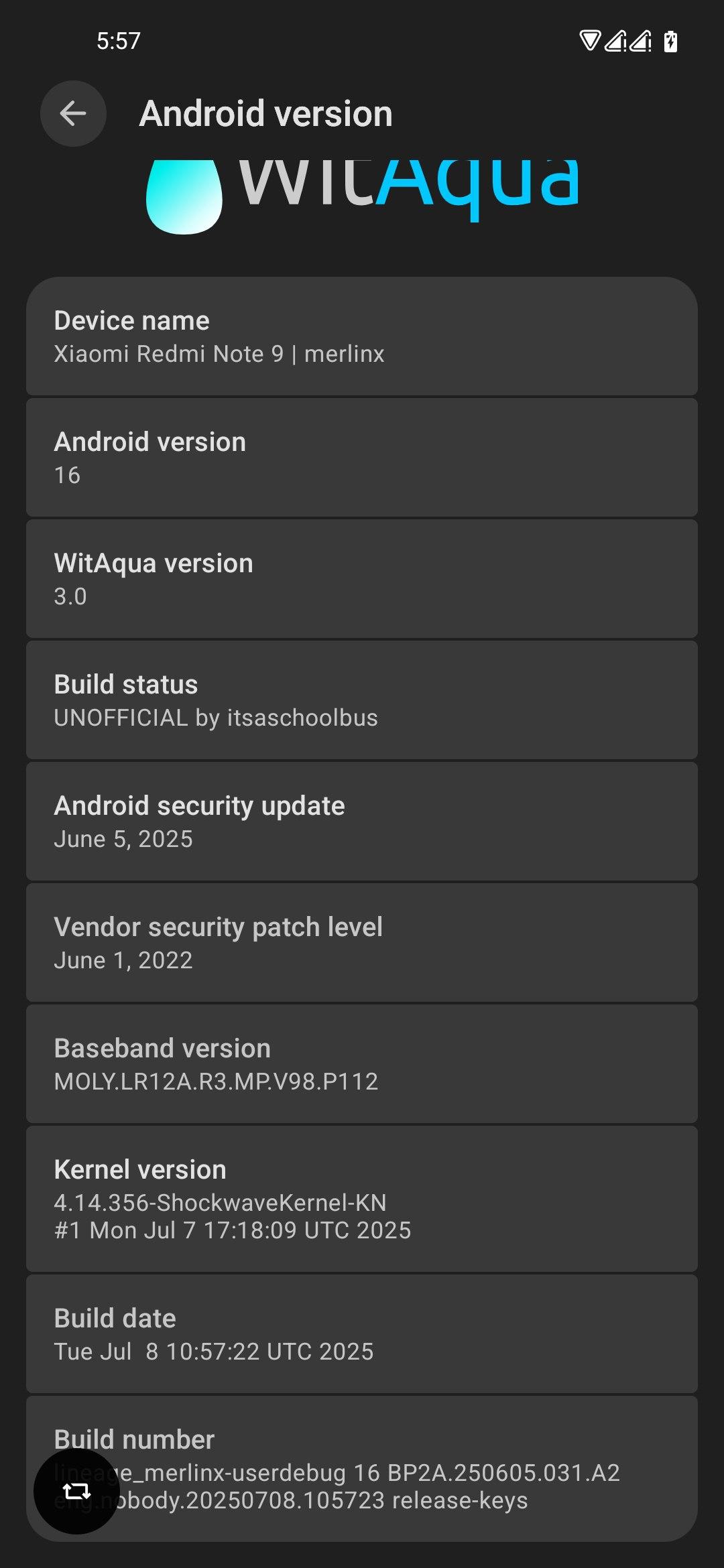
Task: Tap the floating rotate arrows button
Action: [x=76, y=1492]
